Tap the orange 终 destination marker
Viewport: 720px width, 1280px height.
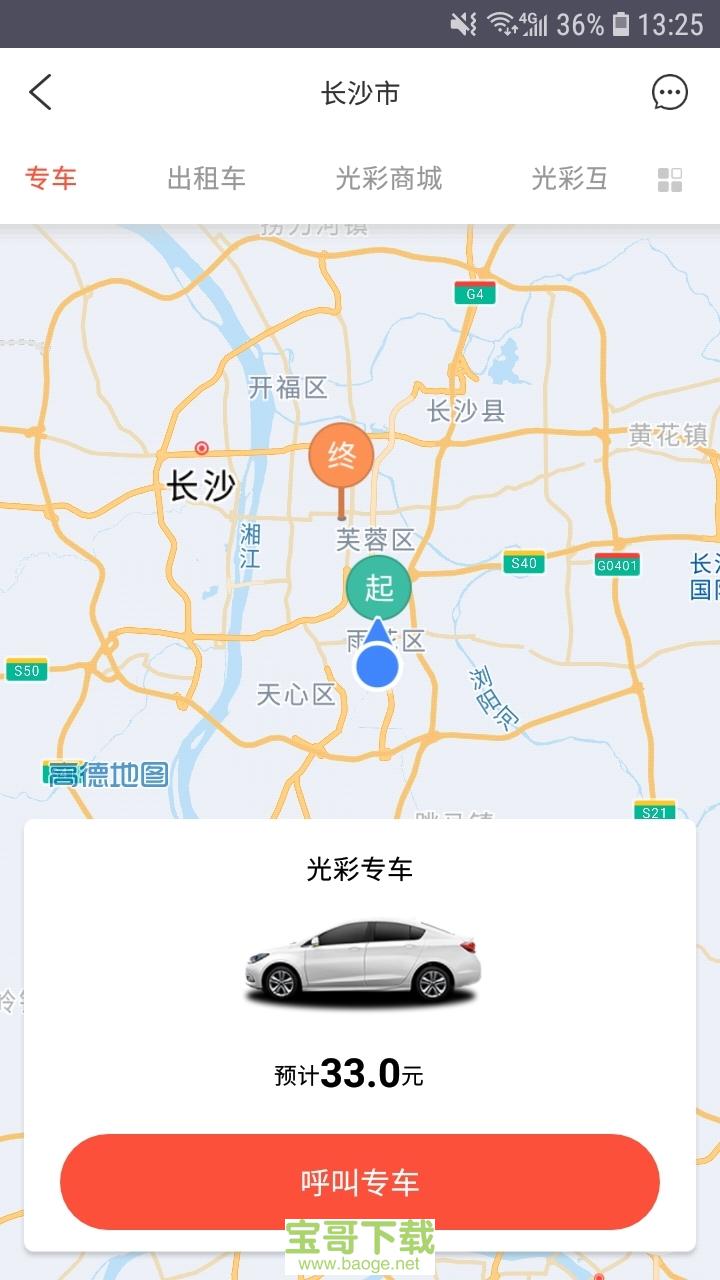pyautogui.click(x=340, y=456)
